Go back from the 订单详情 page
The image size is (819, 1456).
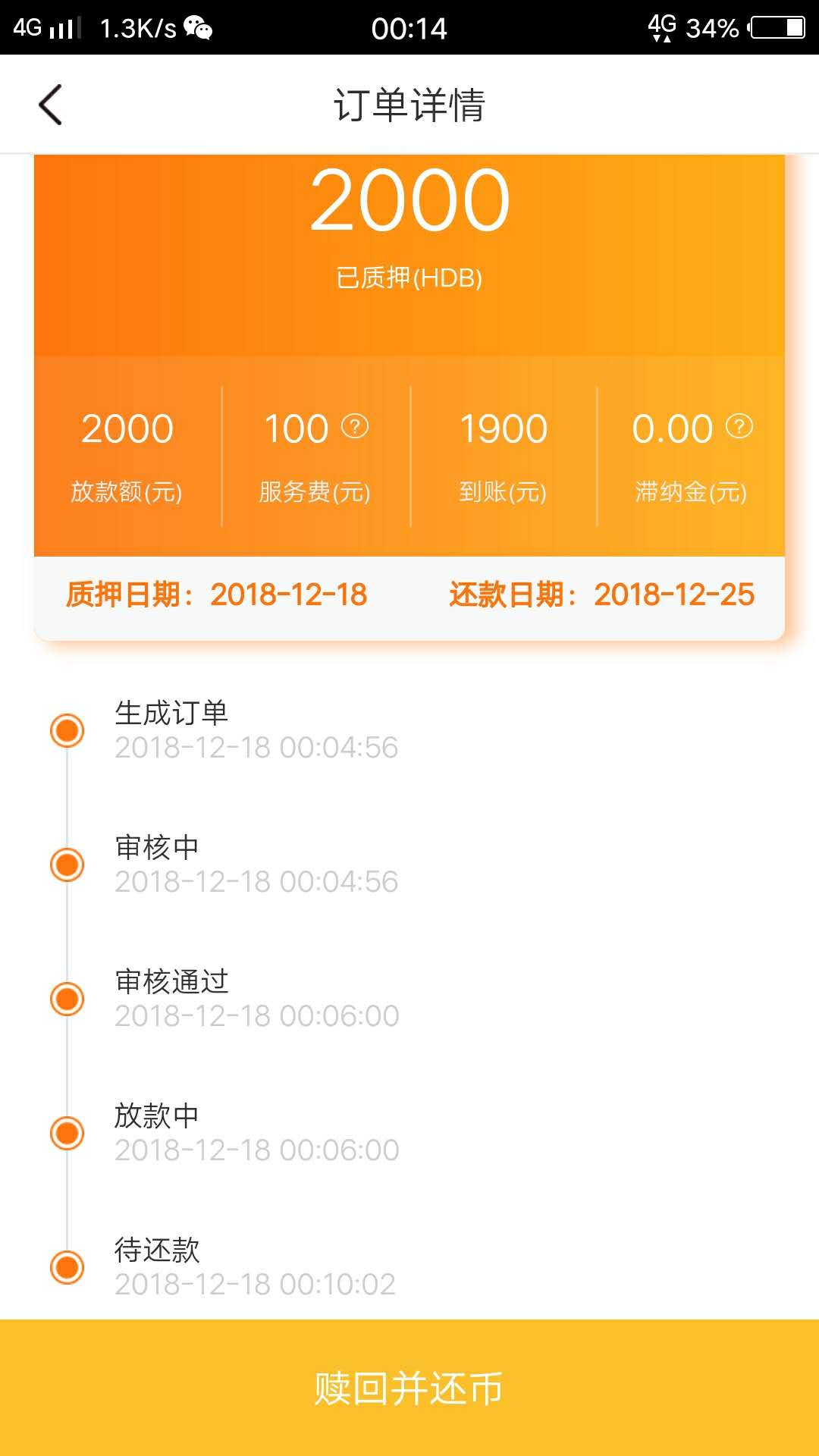[x=50, y=105]
